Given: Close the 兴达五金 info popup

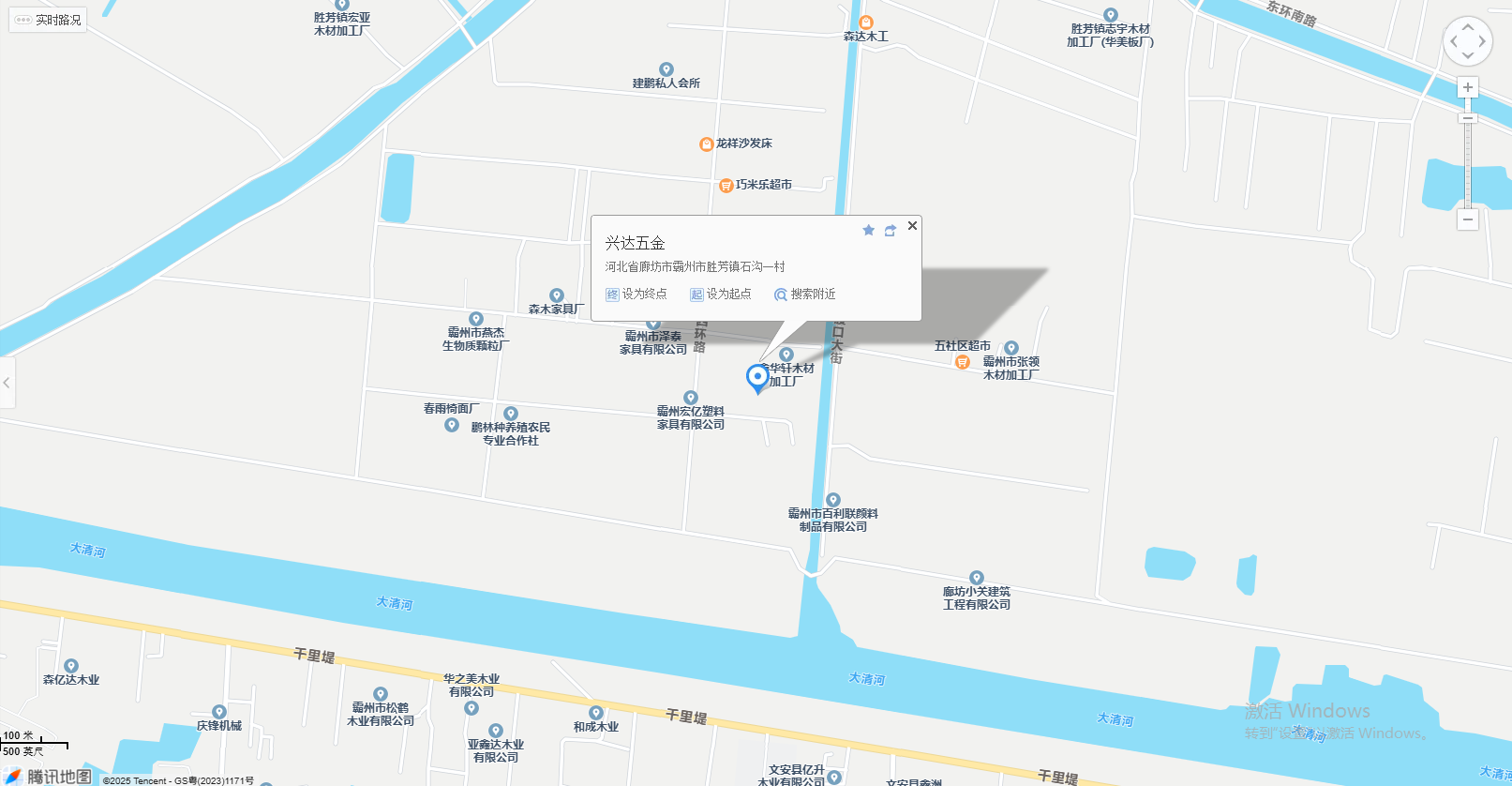Looking at the screenshot, I should 912,226.
